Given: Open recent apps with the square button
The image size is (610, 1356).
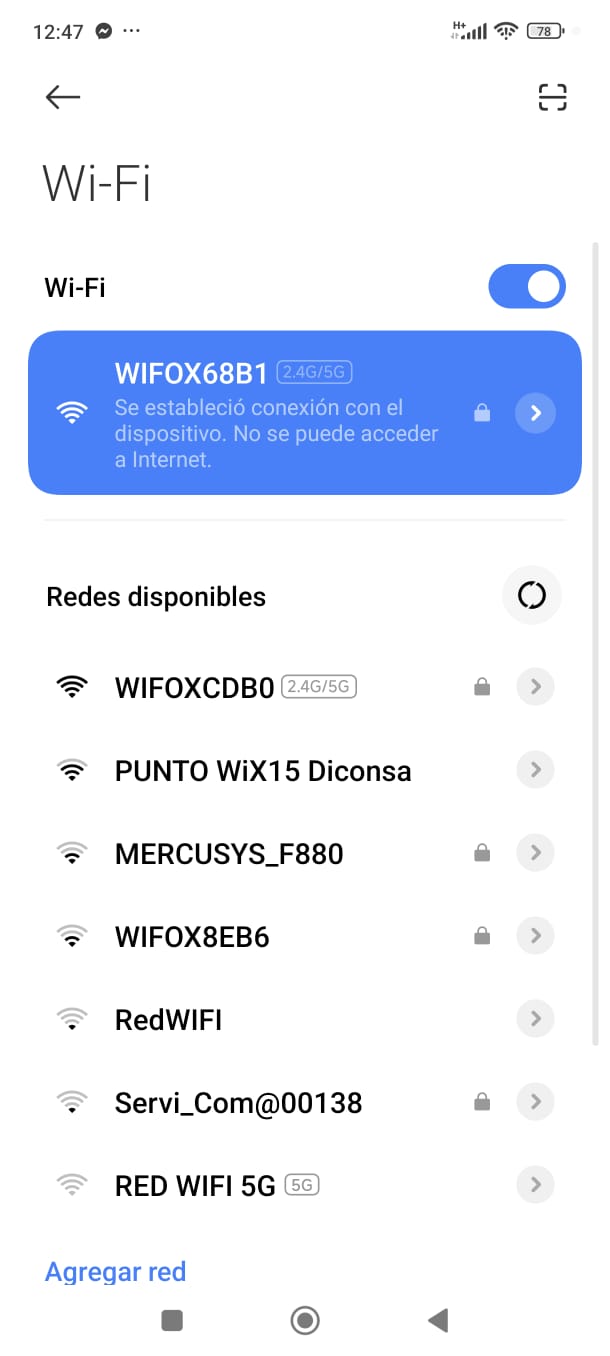Looking at the screenshot, I should point(172,1320).
